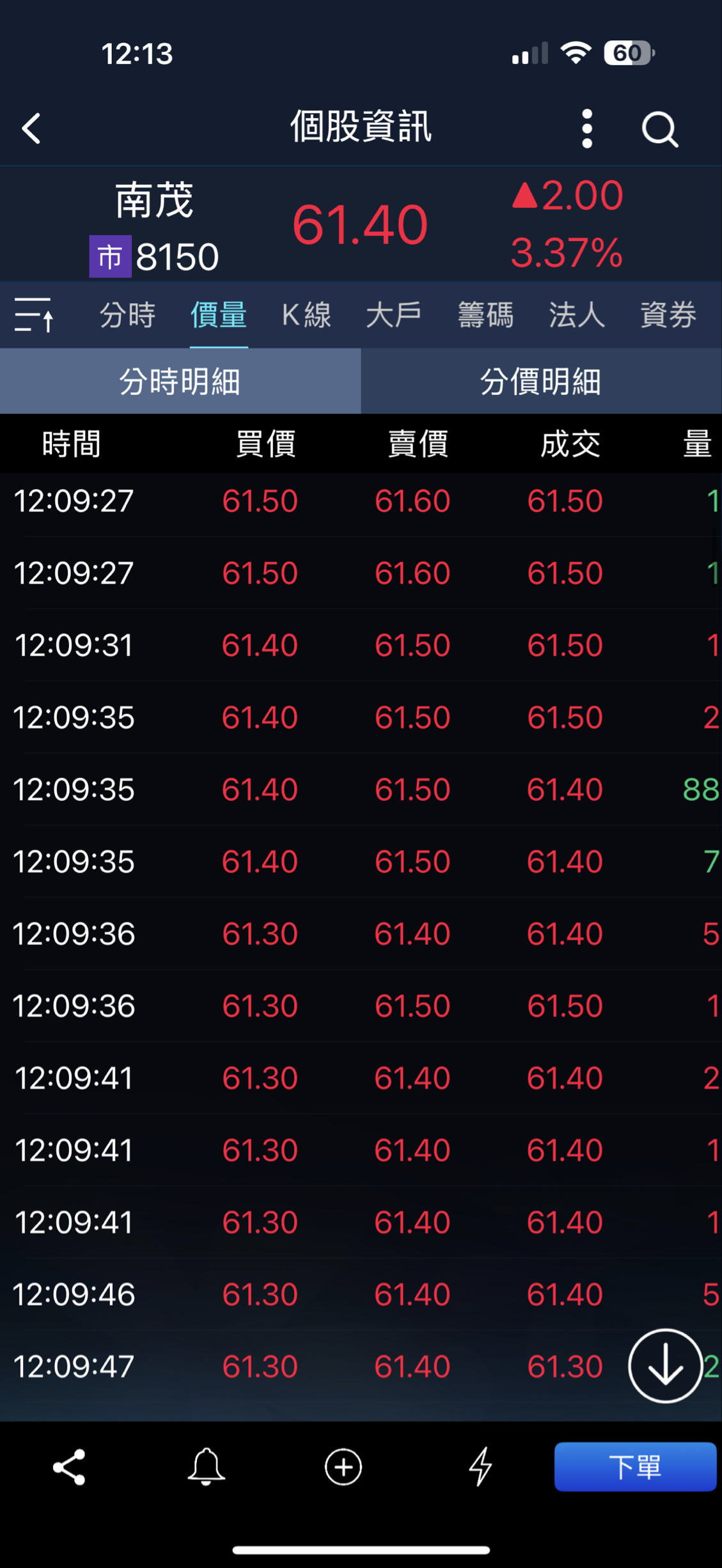Select the 價量 tab
This screenshot has height=1568, width=722.
point(219,315)
